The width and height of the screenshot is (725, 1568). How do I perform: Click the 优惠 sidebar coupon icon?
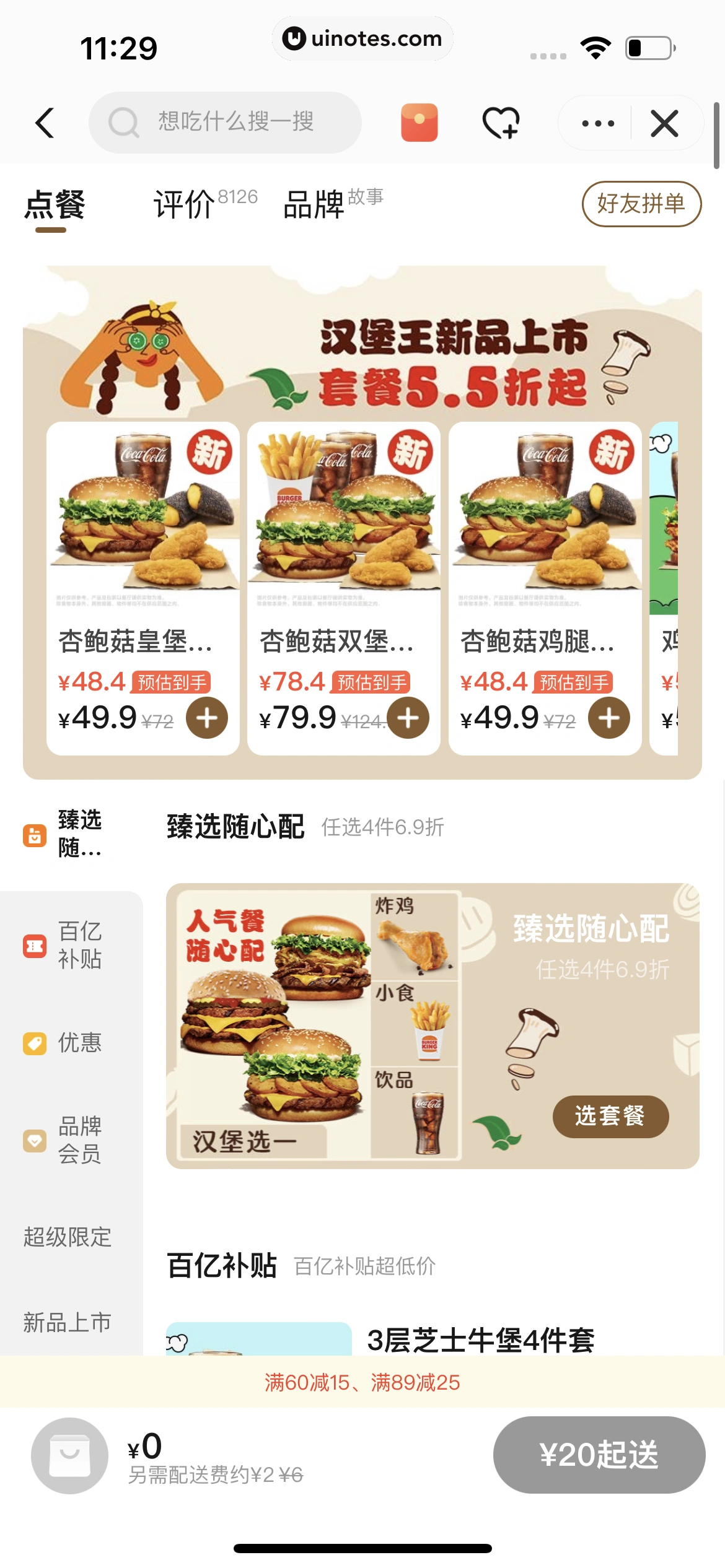(34, 1043)
